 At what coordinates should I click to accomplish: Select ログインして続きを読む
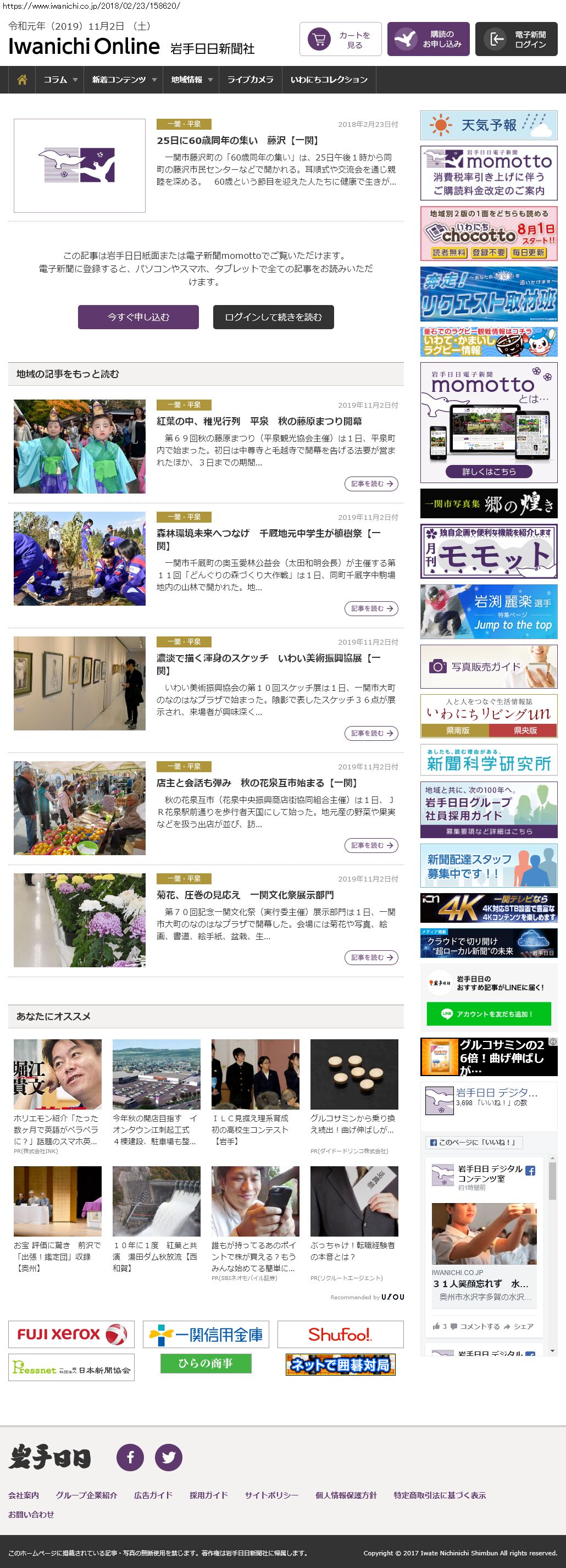tap(273, 317)
